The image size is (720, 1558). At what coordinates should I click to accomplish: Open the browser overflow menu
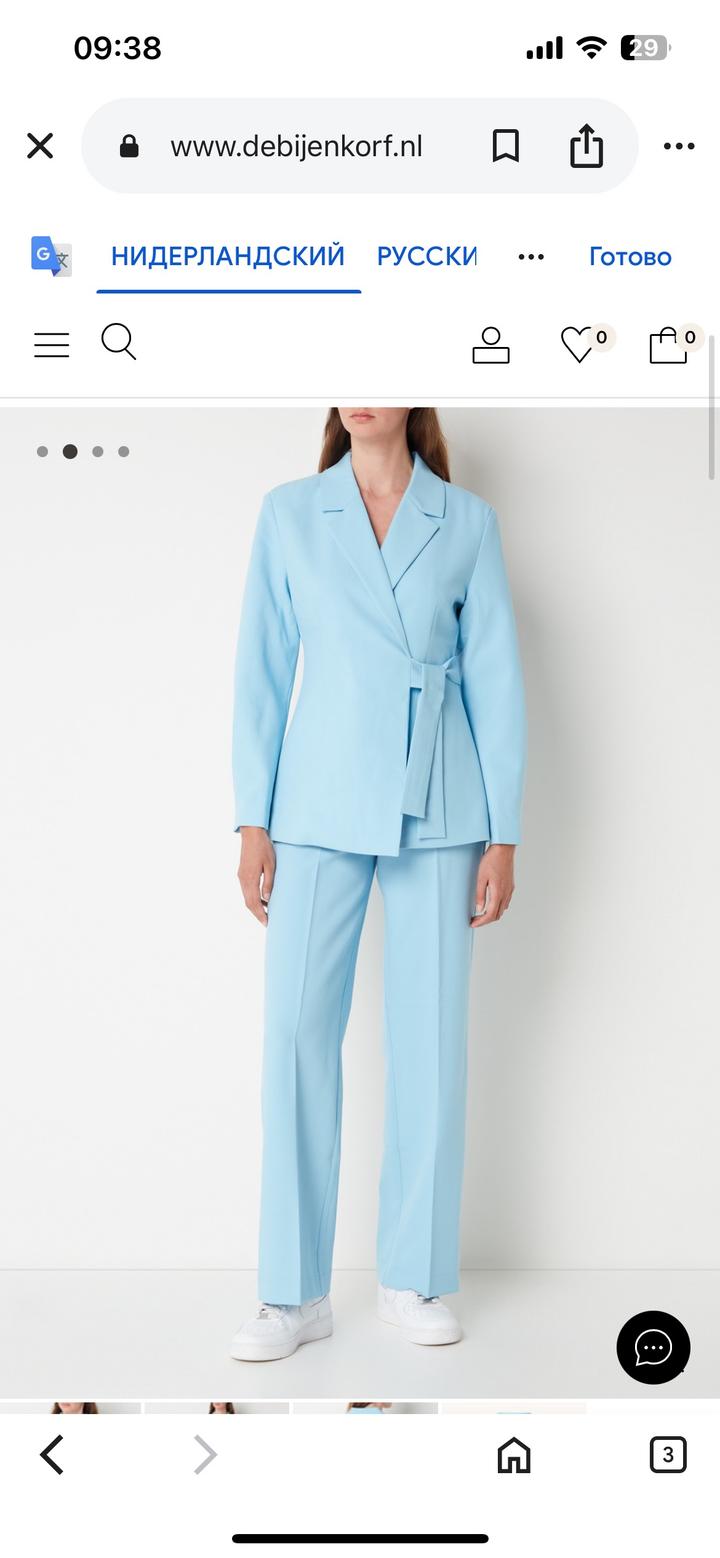678,147
